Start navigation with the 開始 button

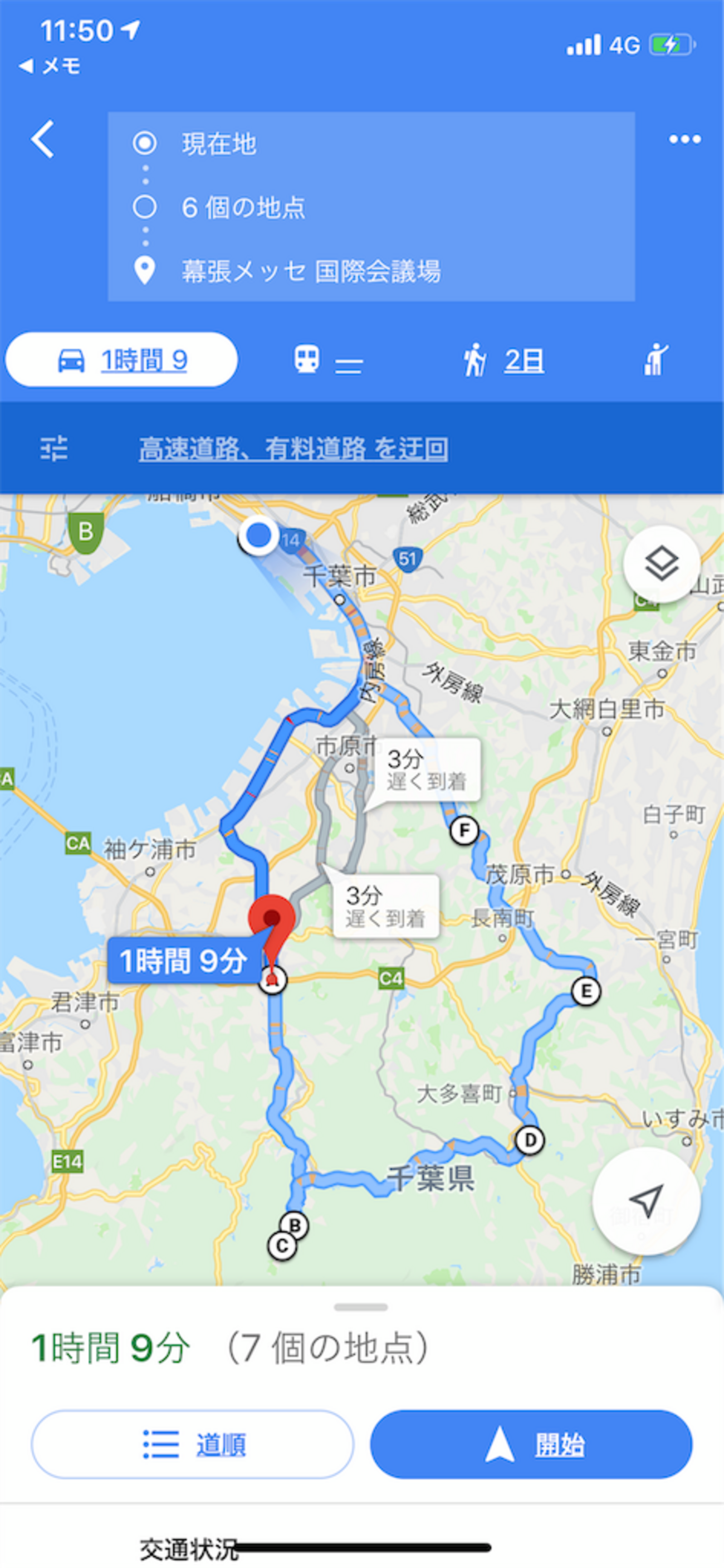pos(531,1444)
